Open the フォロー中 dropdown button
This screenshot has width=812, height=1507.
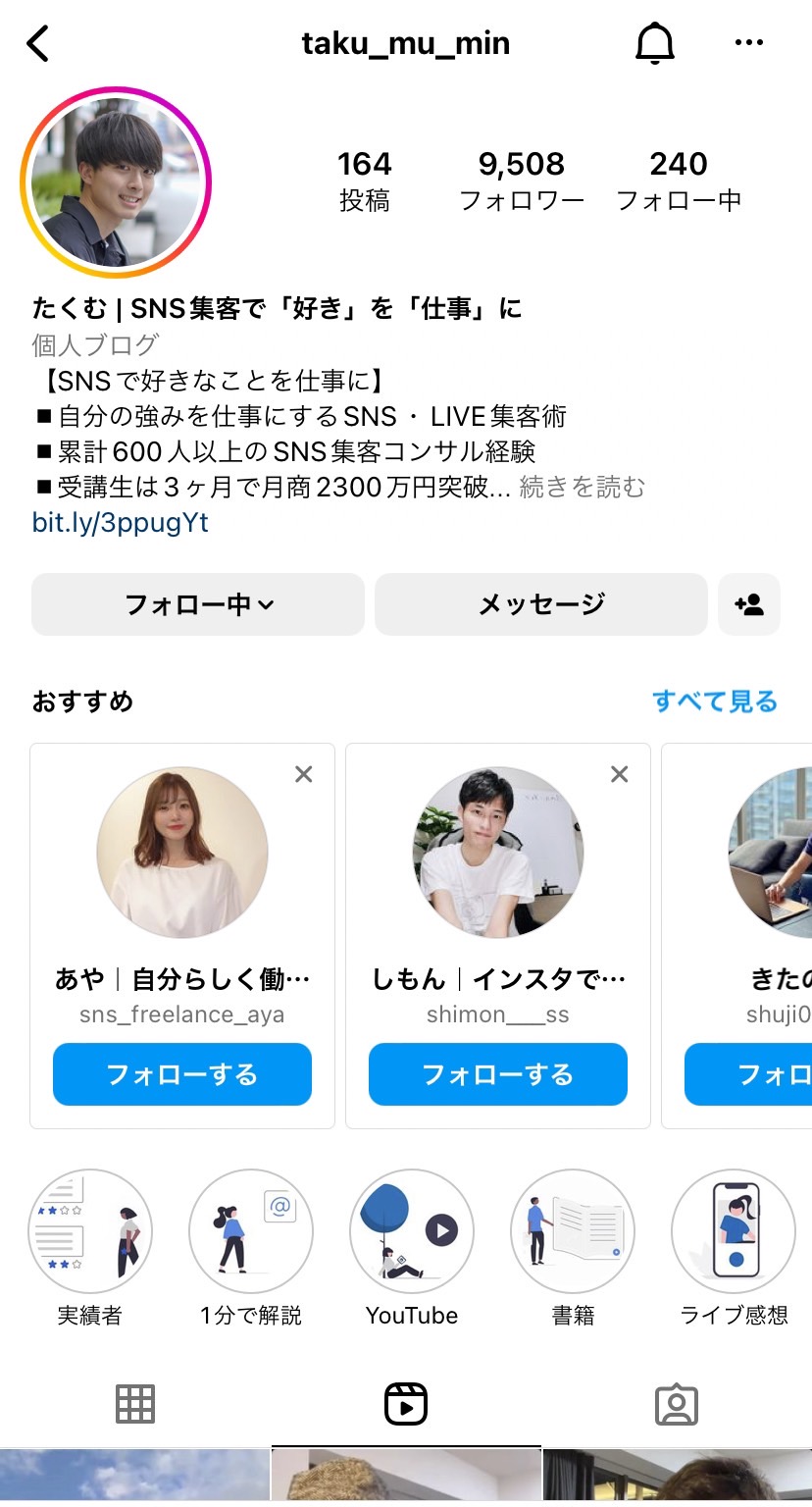[x=198, y=604]
